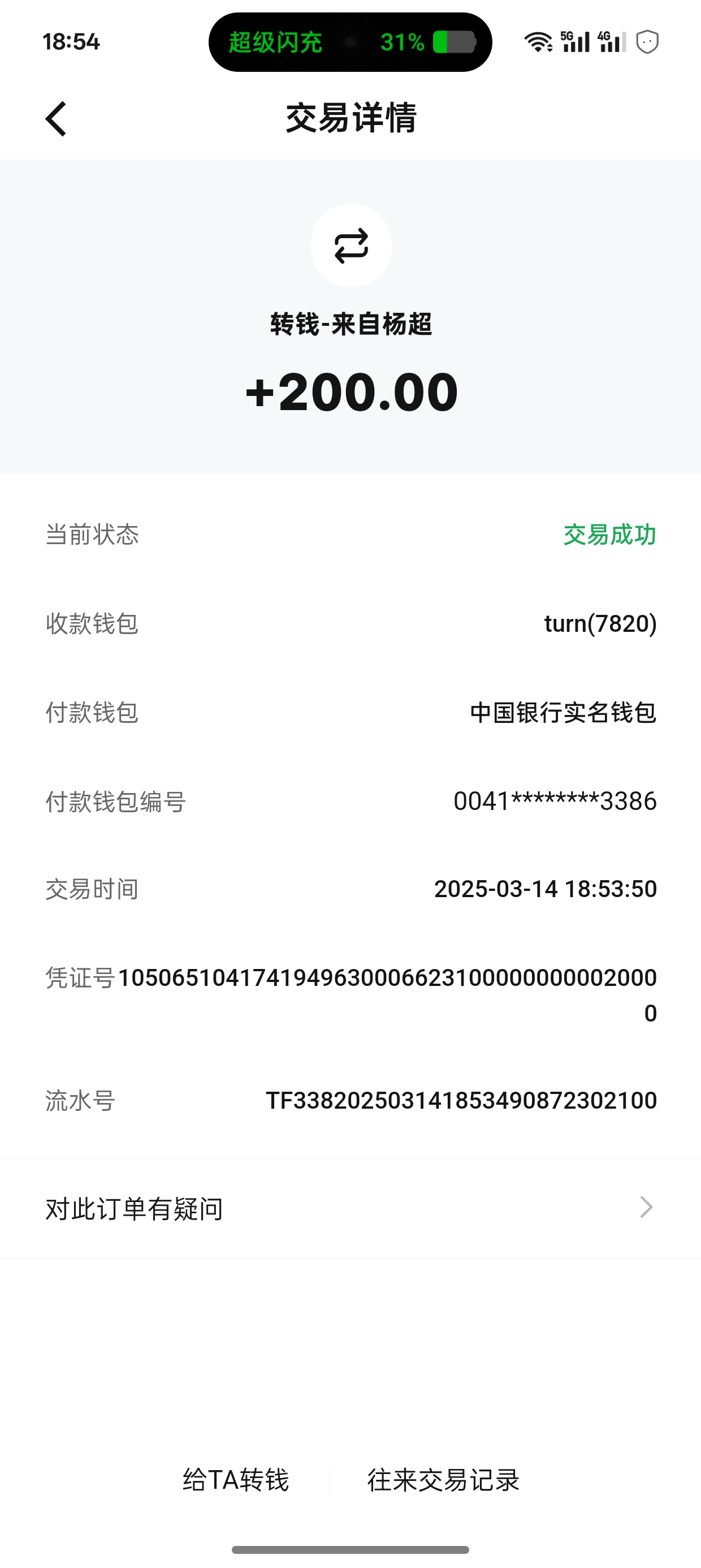
Task: Tap the green 交易成功 status text
Action: click(611, 535)
